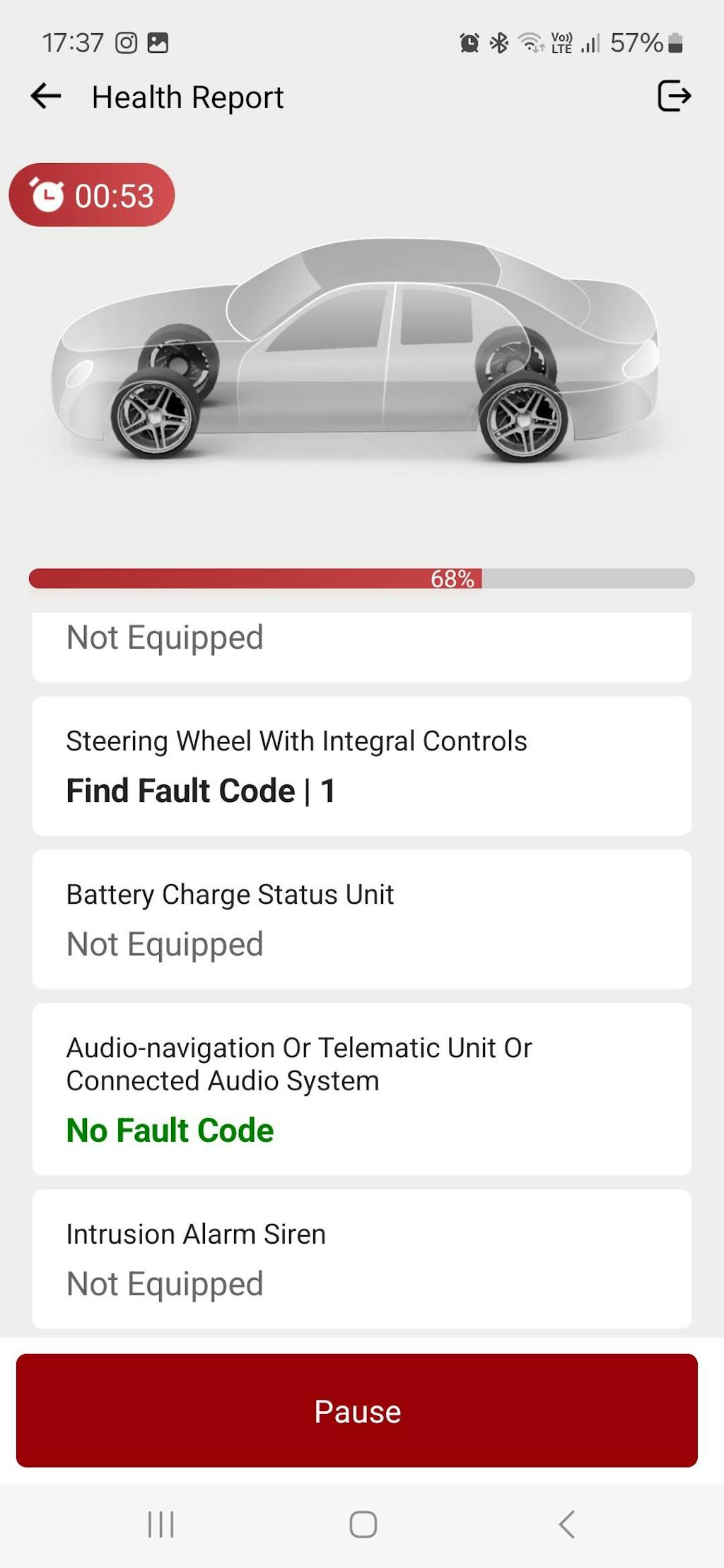Tap the recent apps navigation button
Viewport: 724px width, 1568px height.
[x=161, y=1523]
